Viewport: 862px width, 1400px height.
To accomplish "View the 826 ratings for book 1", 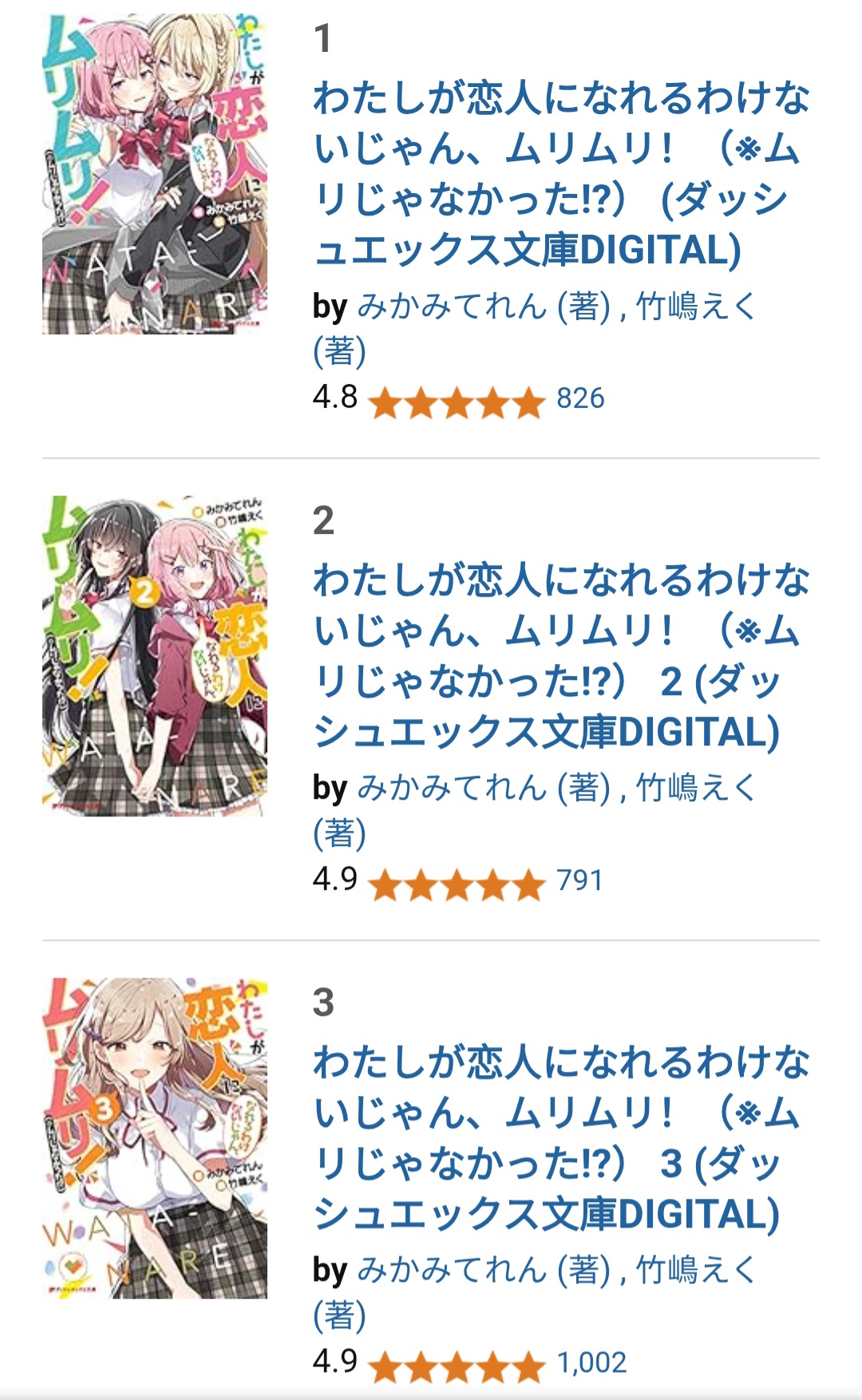I will [580, 398].
